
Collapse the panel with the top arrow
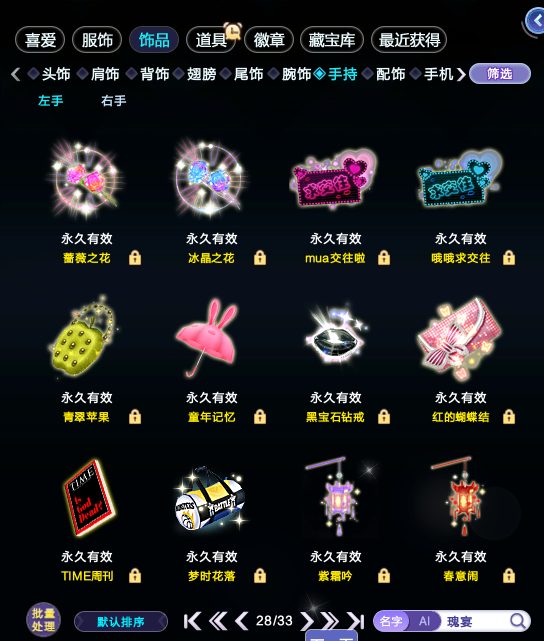536,20
